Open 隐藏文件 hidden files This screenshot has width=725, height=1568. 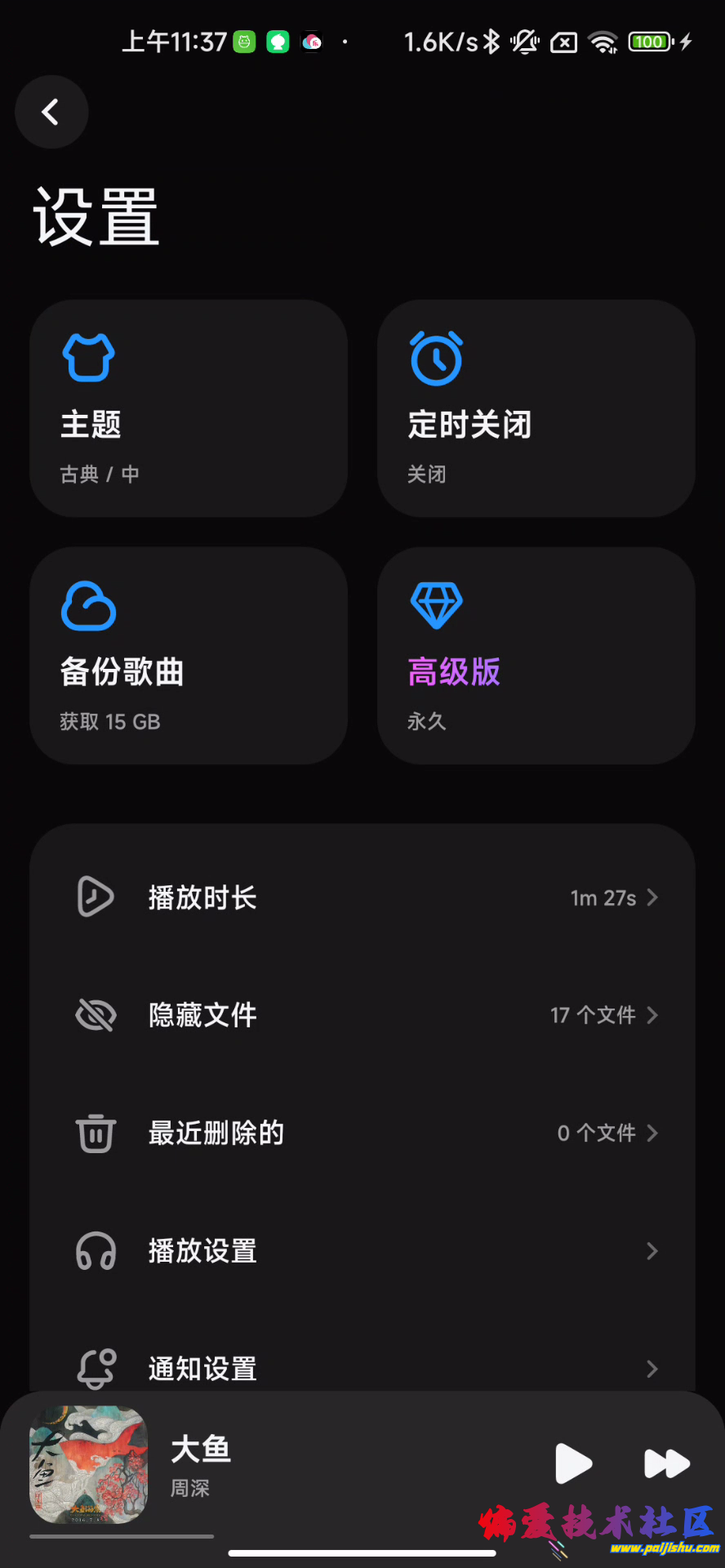pyautogui.click(x=362, y=1015)
